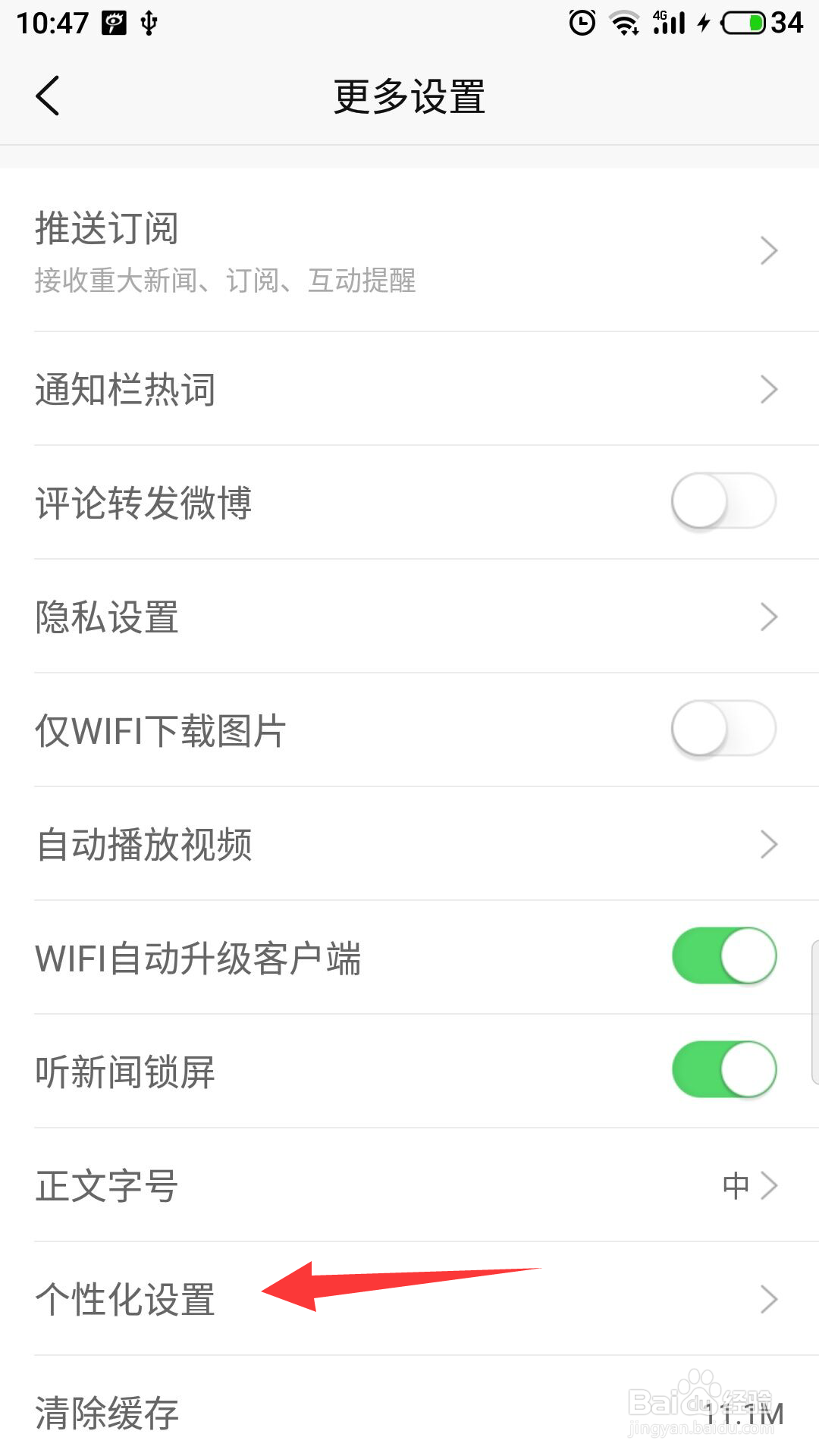The width and height of the screenshot is (819, 1456).
Task: Click the USB connection icon in status bar
Action: (x=149, y=21)
